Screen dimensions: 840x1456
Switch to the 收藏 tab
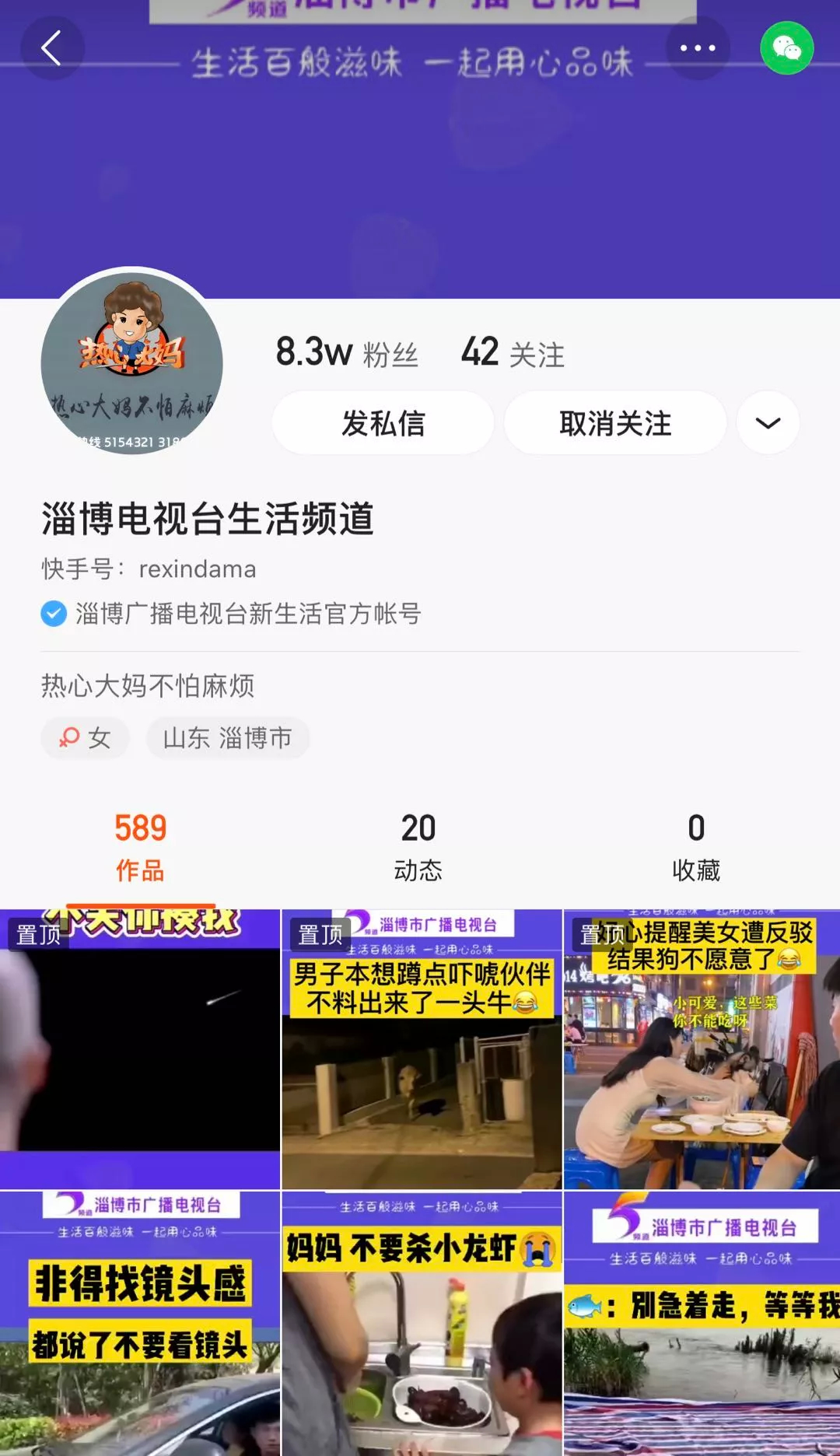click(696, 847)
